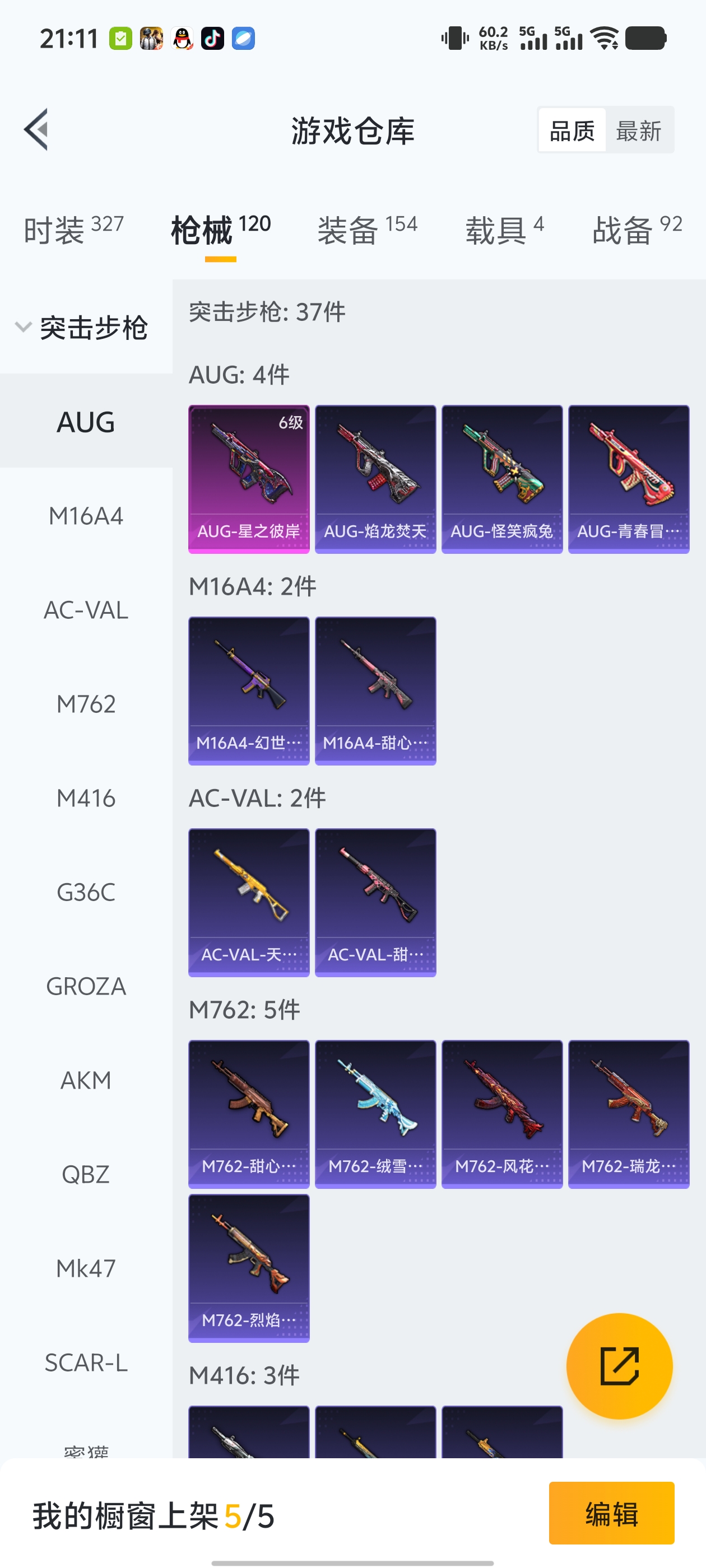The image size is (706, 1568).
Task: Tap the yellow floating share button
Action: pos(619,1366)
